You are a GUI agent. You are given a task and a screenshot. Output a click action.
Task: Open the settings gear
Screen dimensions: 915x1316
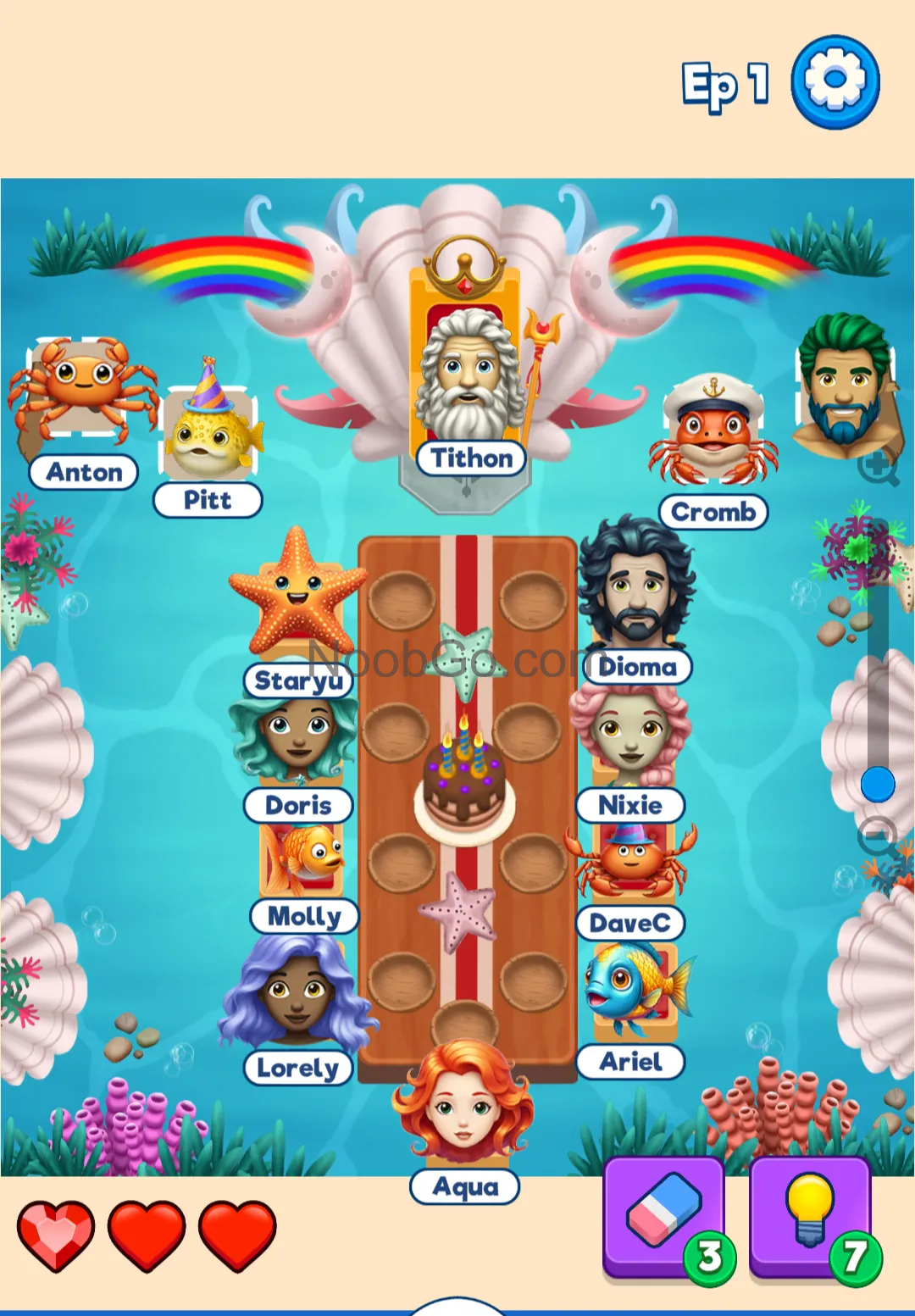click(x=835, y=81)
